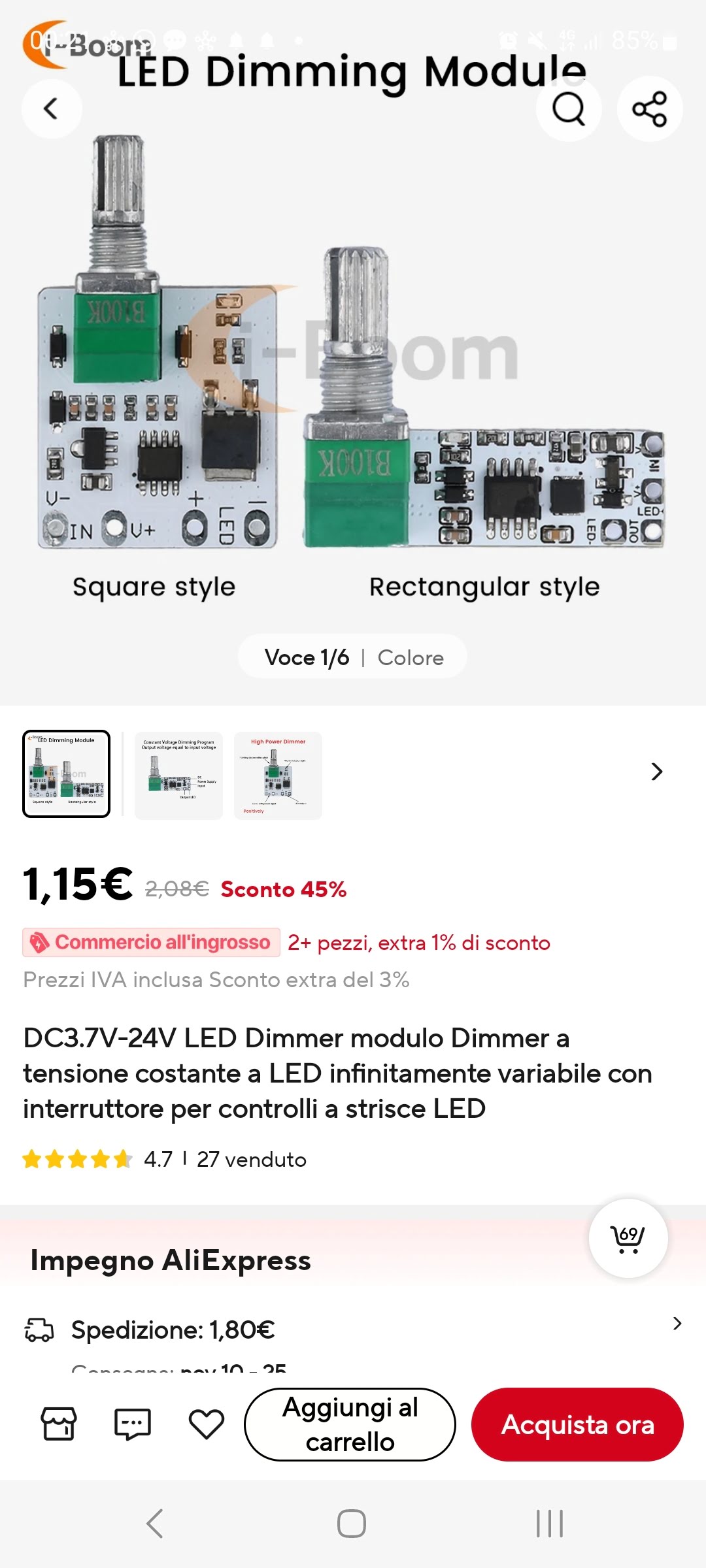Tap Aggiungi al carrello

coord(350,1424)
